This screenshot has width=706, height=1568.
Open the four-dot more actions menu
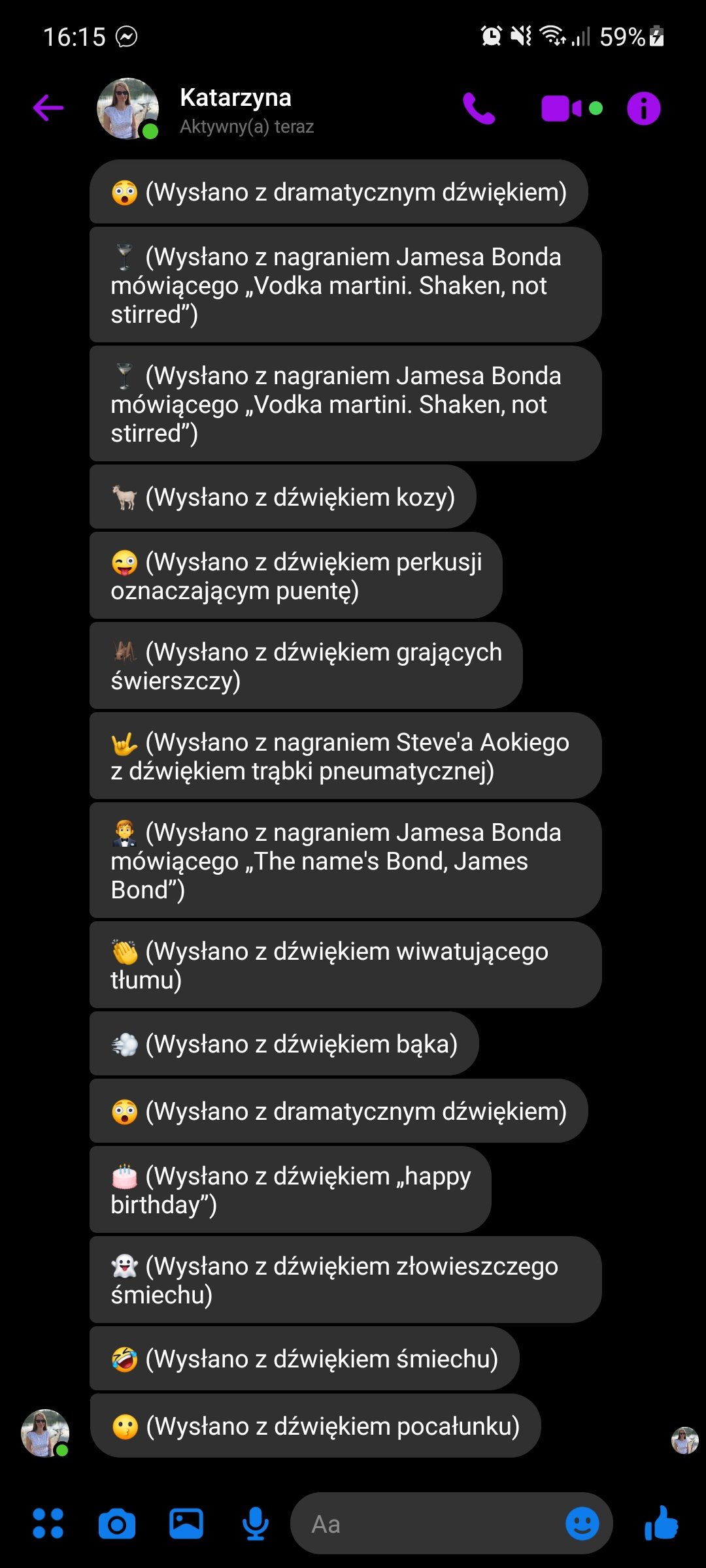[x=48, y=1524]
